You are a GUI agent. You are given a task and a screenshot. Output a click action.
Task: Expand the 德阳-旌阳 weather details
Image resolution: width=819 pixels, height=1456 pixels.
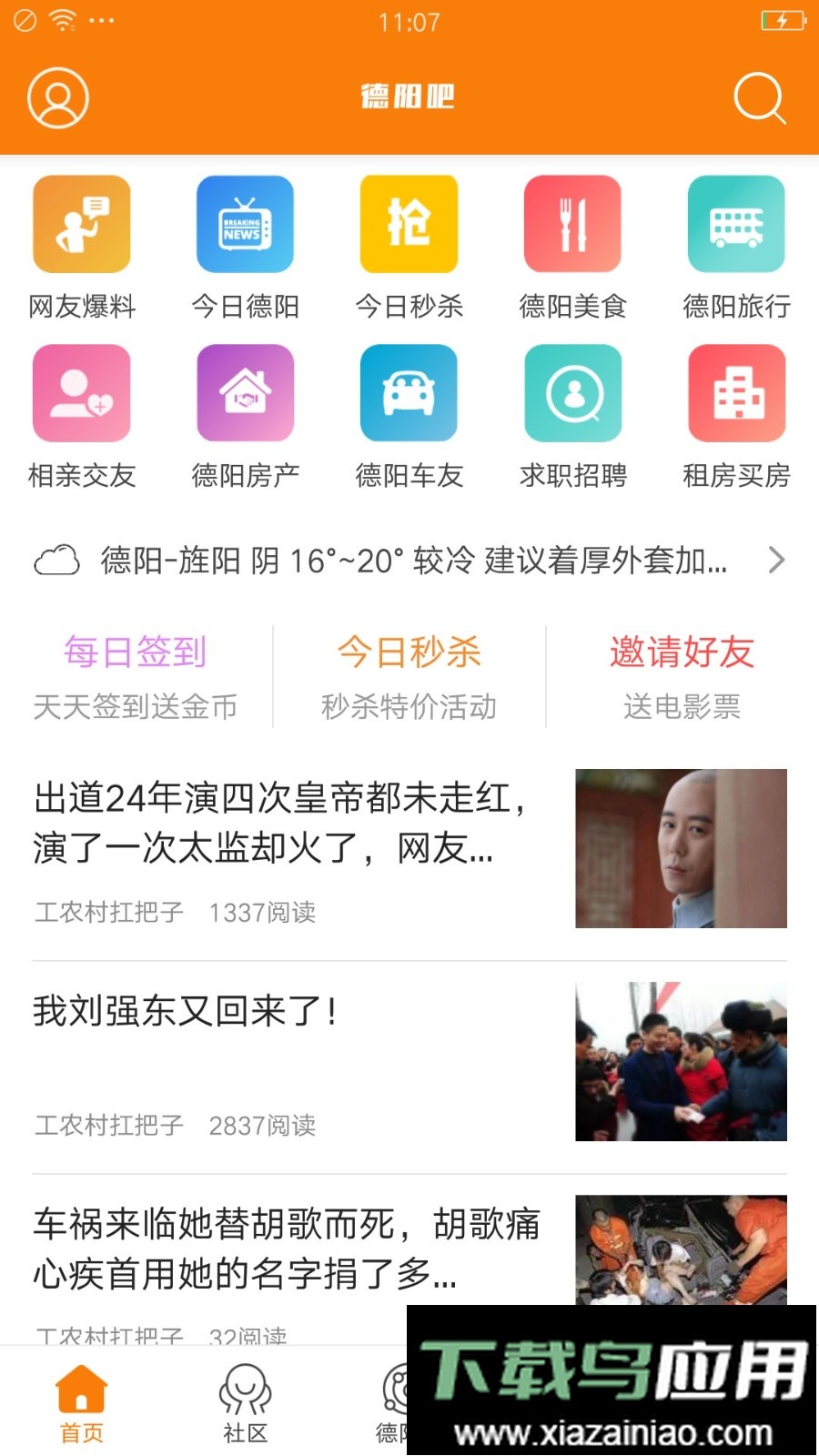(409, 561)
